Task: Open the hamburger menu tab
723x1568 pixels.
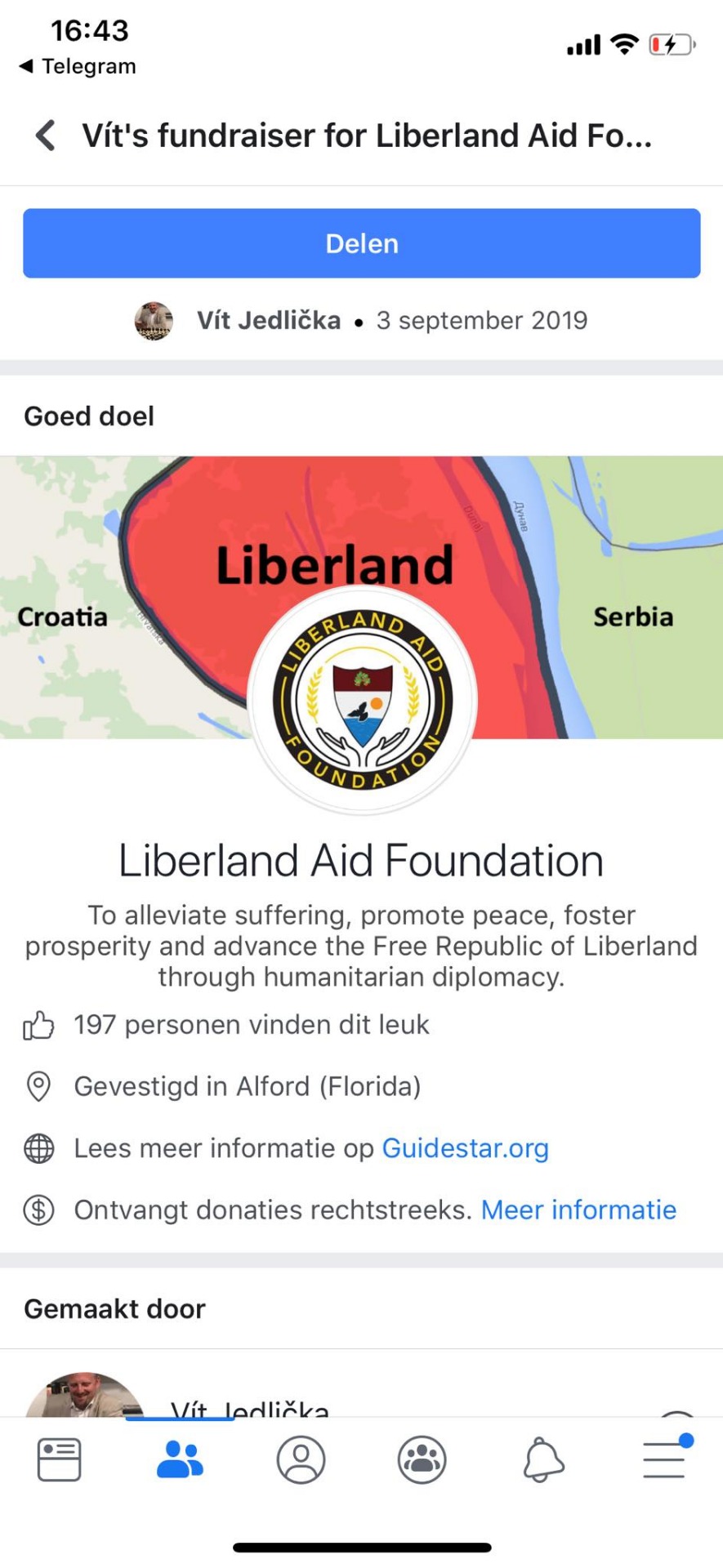Action: click(x=664, y=1460)
